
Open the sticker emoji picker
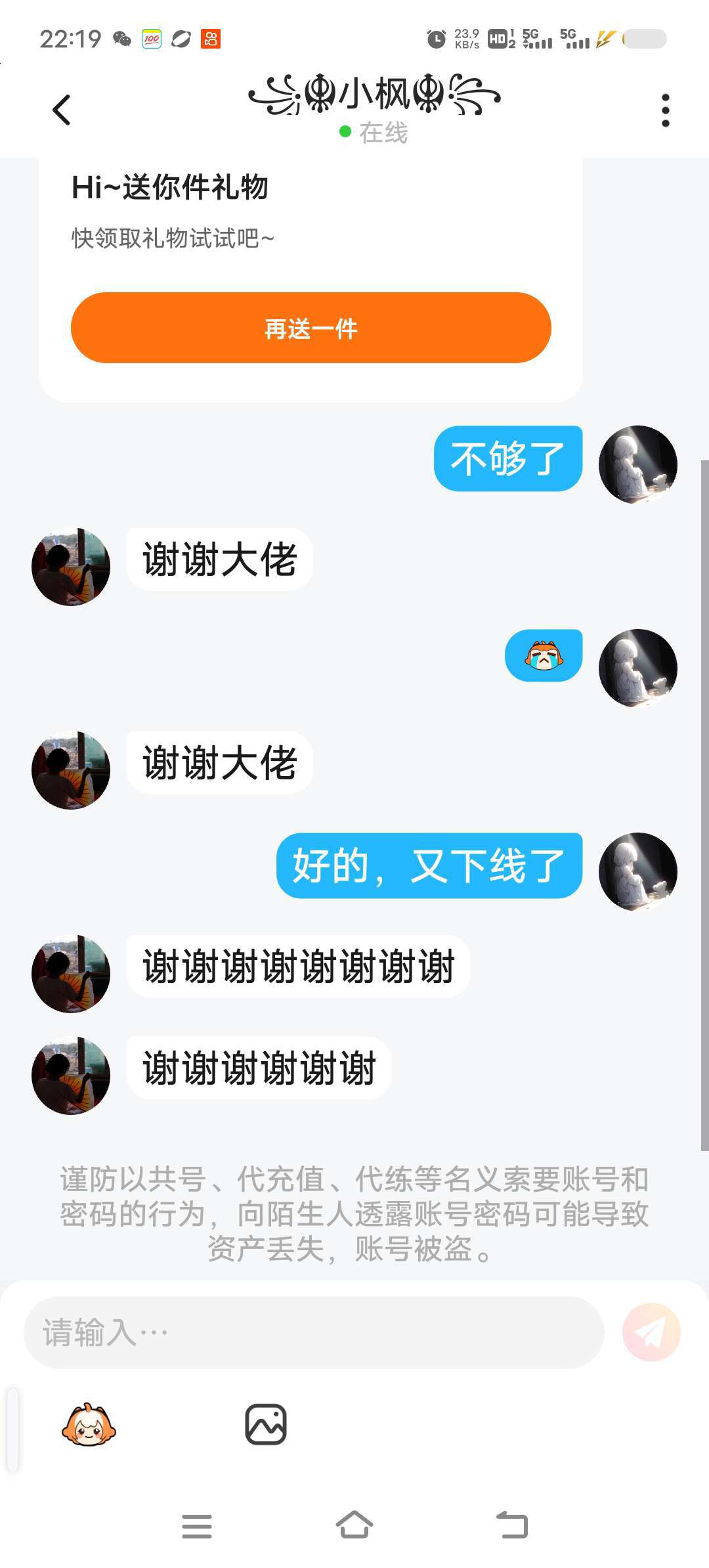[x=89, y=1424]
